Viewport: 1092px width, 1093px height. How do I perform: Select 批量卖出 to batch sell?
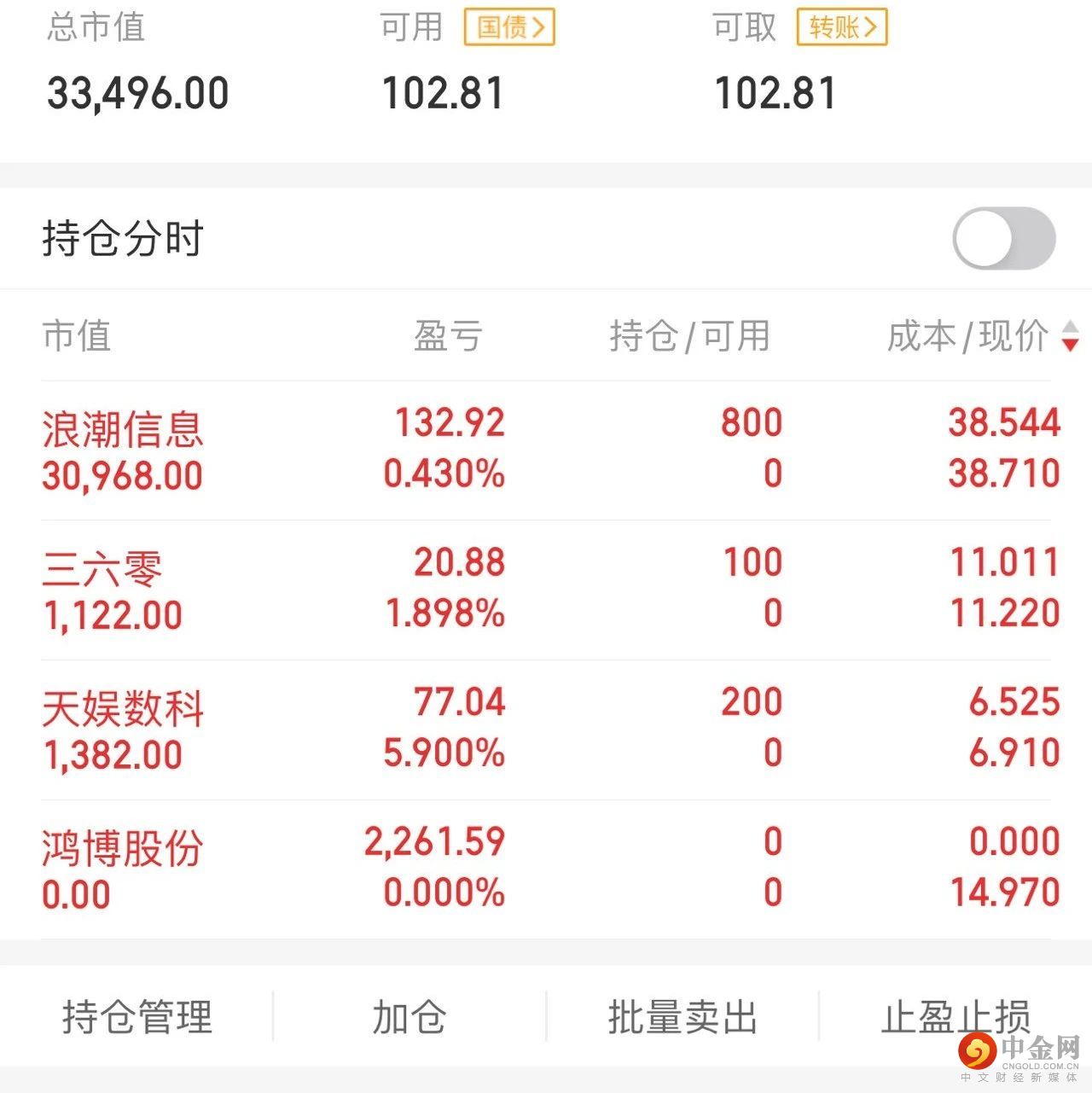point(682,1017)
